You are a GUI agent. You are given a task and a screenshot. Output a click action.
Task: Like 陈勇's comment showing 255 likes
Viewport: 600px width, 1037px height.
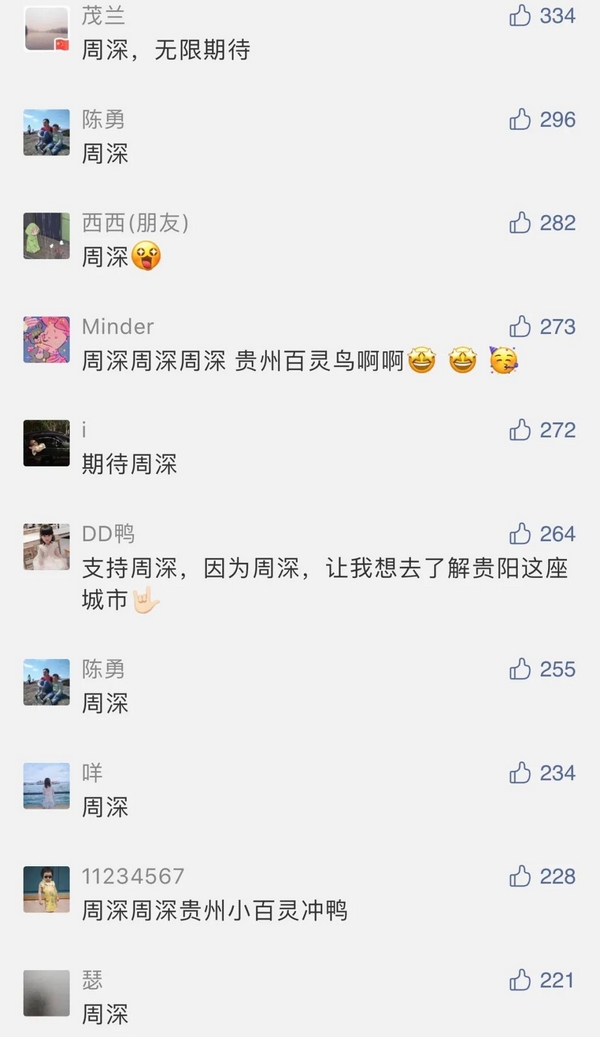[x=520, y=669]
